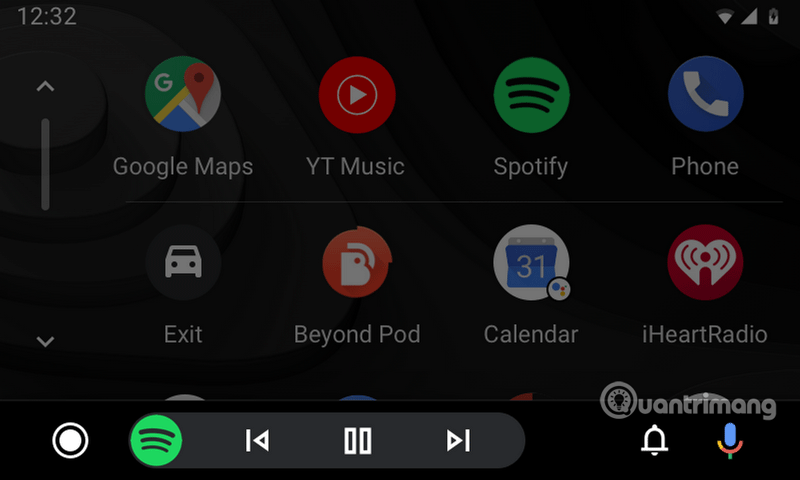800x480 pixels.
Task: Open Google Maps app
Action: (182, 96)
